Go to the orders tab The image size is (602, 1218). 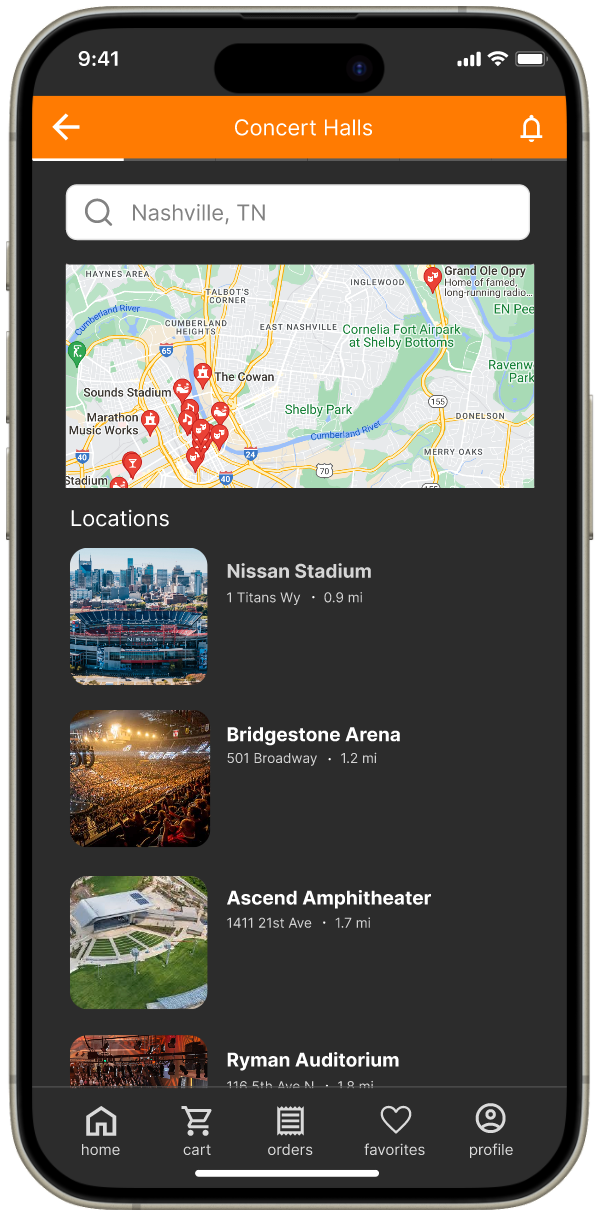(x=290, y=1132)
